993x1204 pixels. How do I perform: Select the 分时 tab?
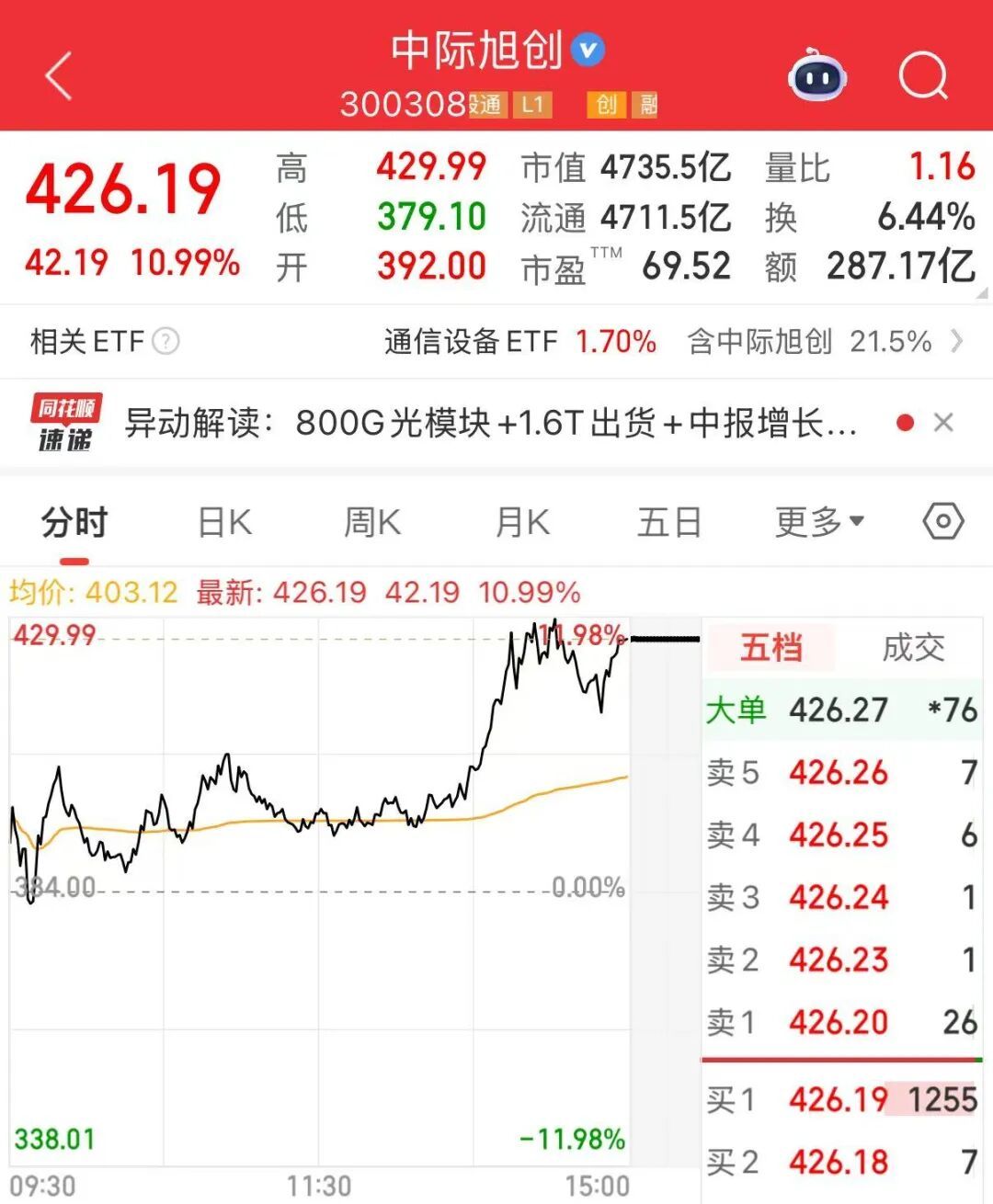pyautogui.click(x=74, y=522)
